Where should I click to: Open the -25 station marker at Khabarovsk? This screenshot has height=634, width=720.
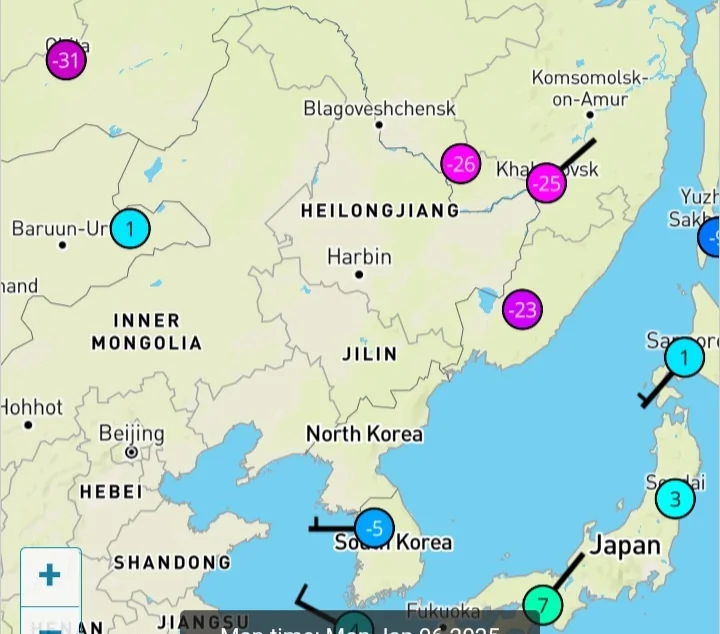coord(546,183)
